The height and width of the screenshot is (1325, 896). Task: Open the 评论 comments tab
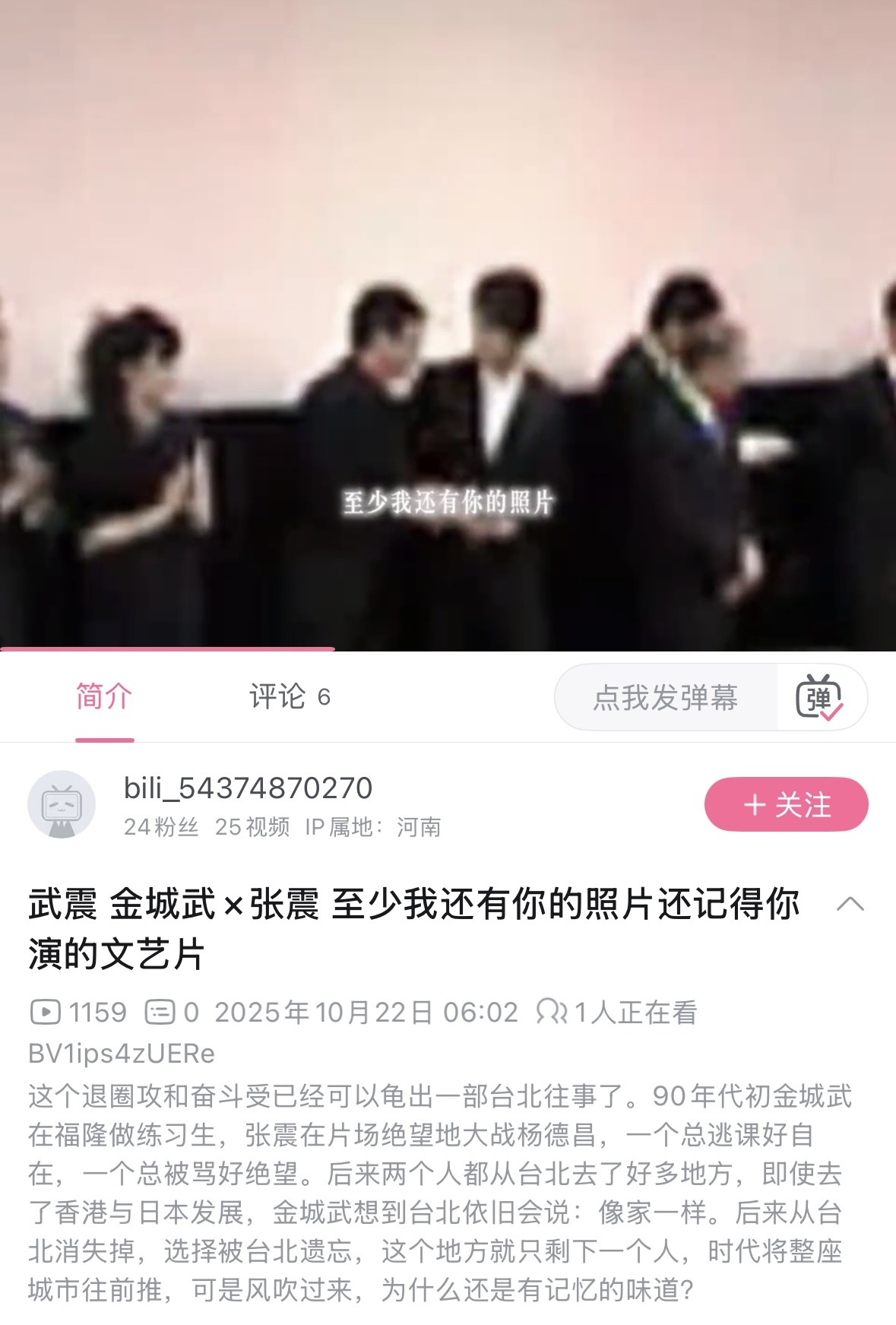click(290, 696)
